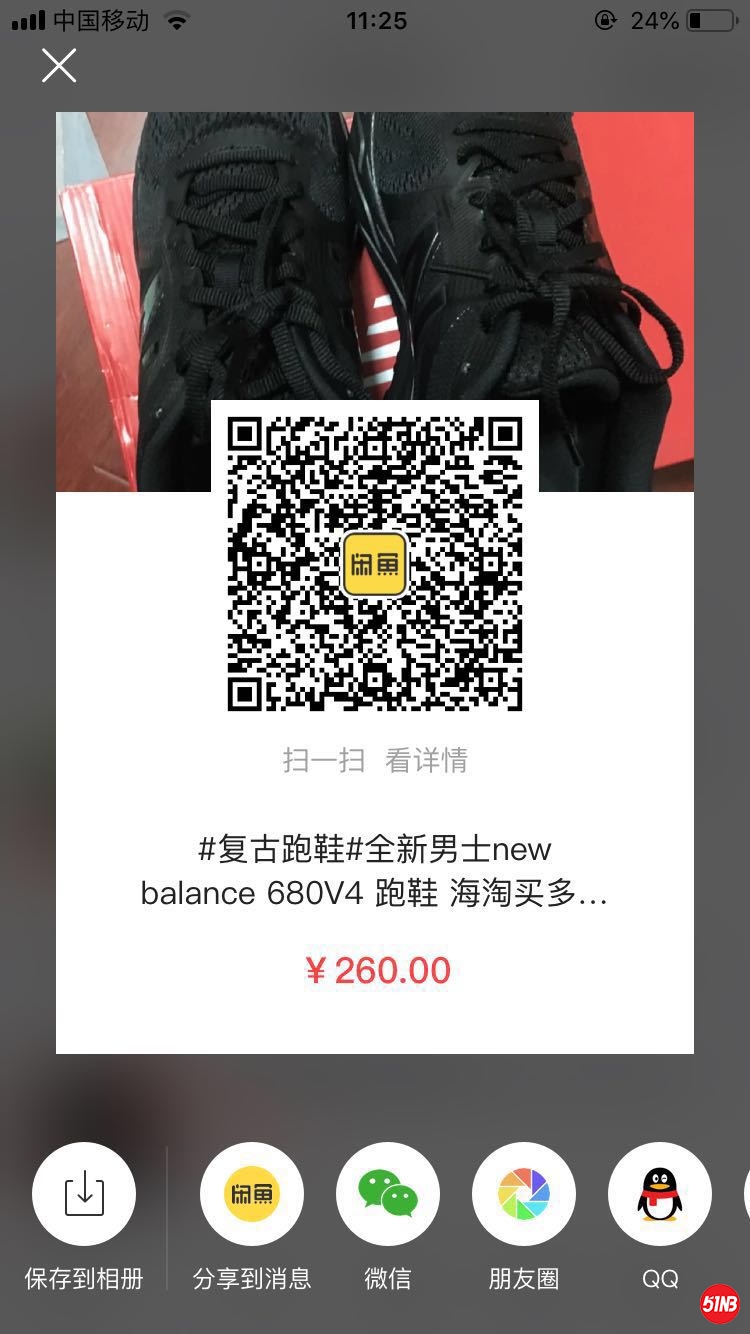Share the listing via QQ
The image size is (750, 1334).
(x=660, y=1194)
